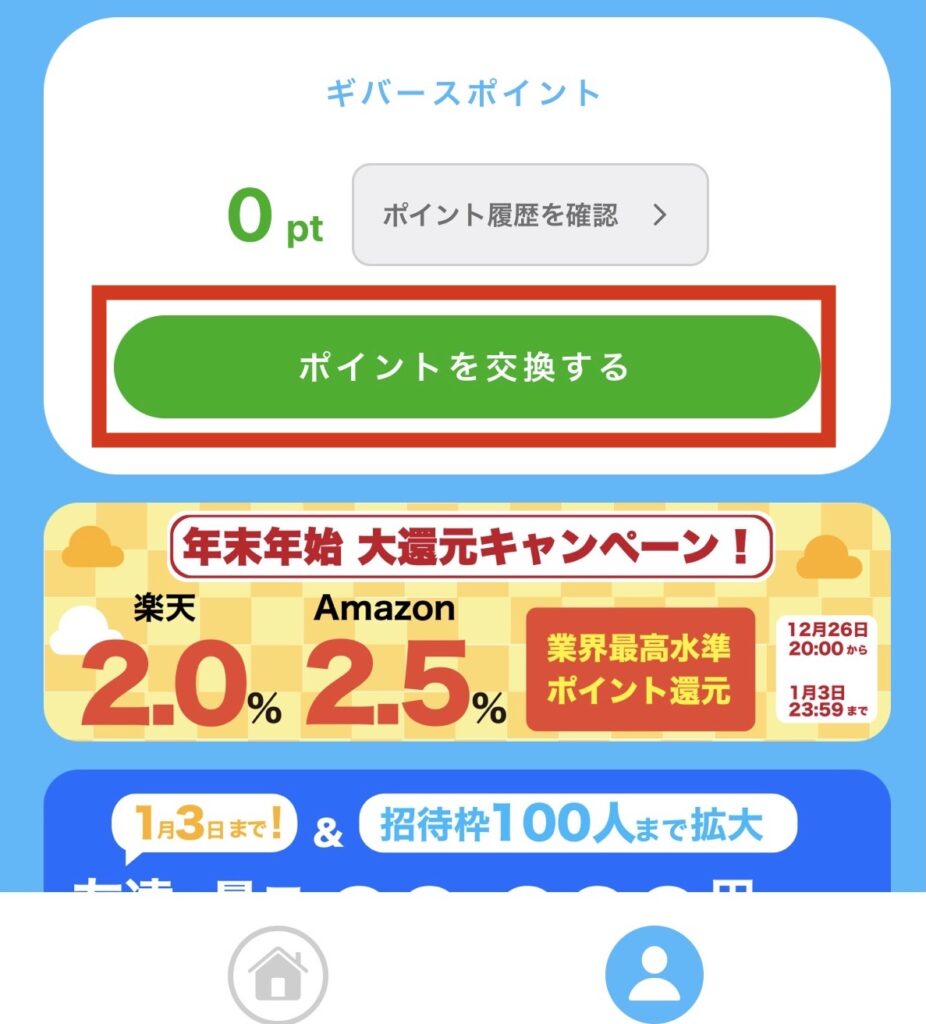Tap the ポイントを交換する exchange button
This screenshot has height=1024, width=926.
466,367
